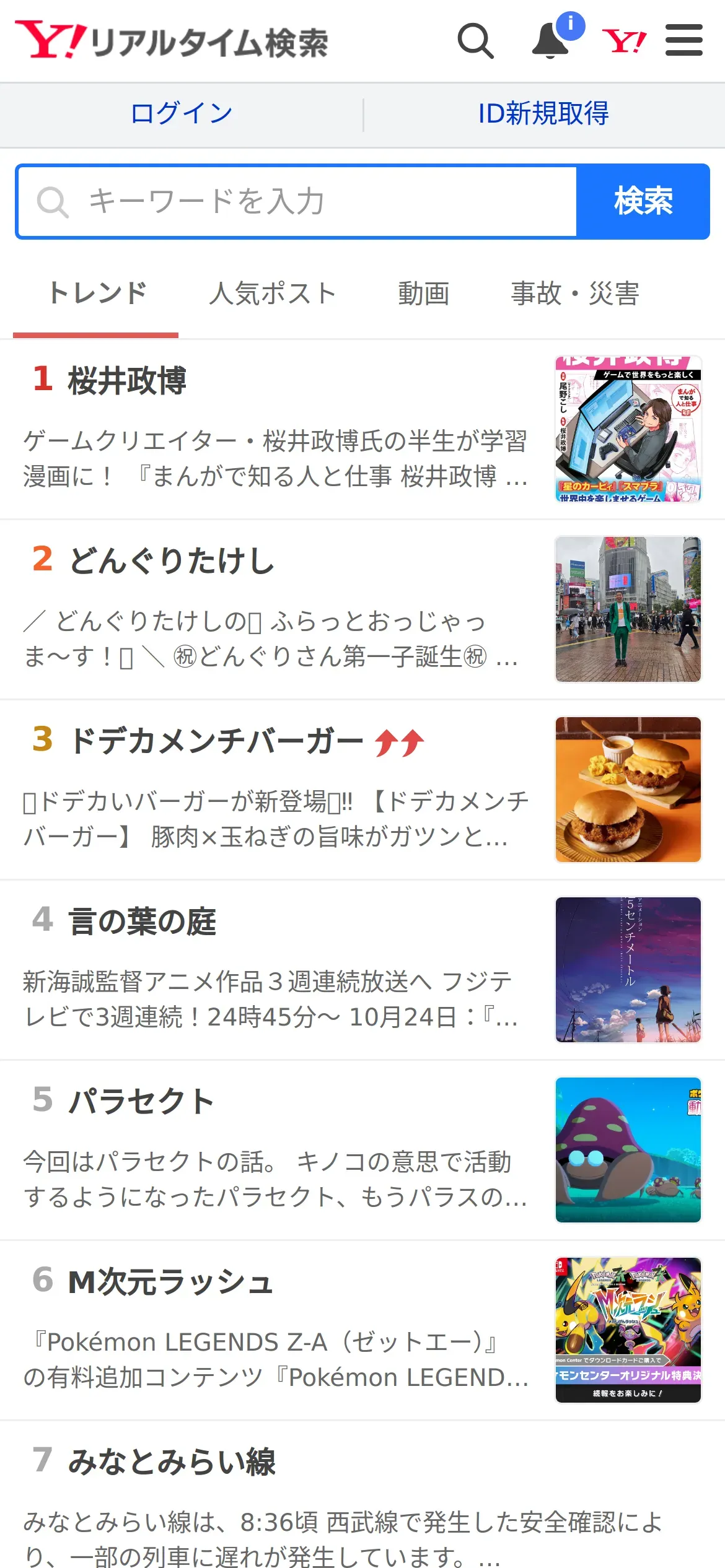The width and height of the screenshot is (725, 1568).
Task: Open the Yahoo! home icon
Action: 623,41
